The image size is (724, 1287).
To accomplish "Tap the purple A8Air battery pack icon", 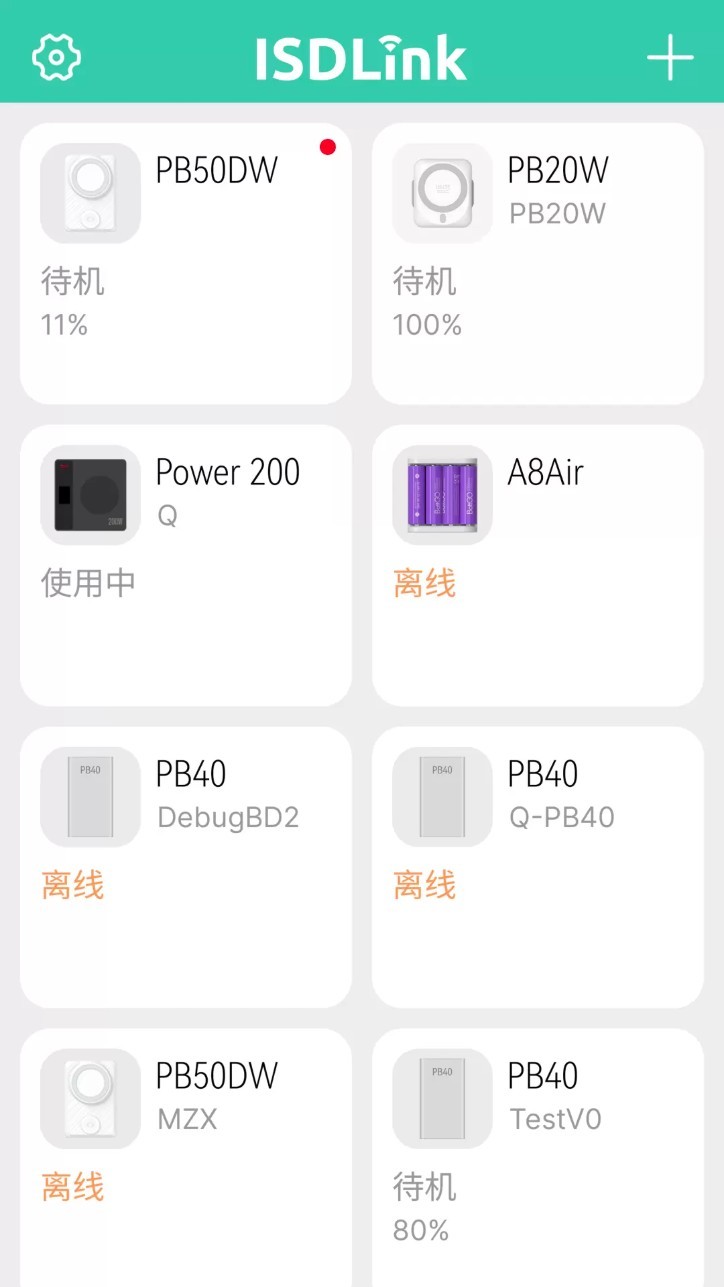I will point(441,494).
